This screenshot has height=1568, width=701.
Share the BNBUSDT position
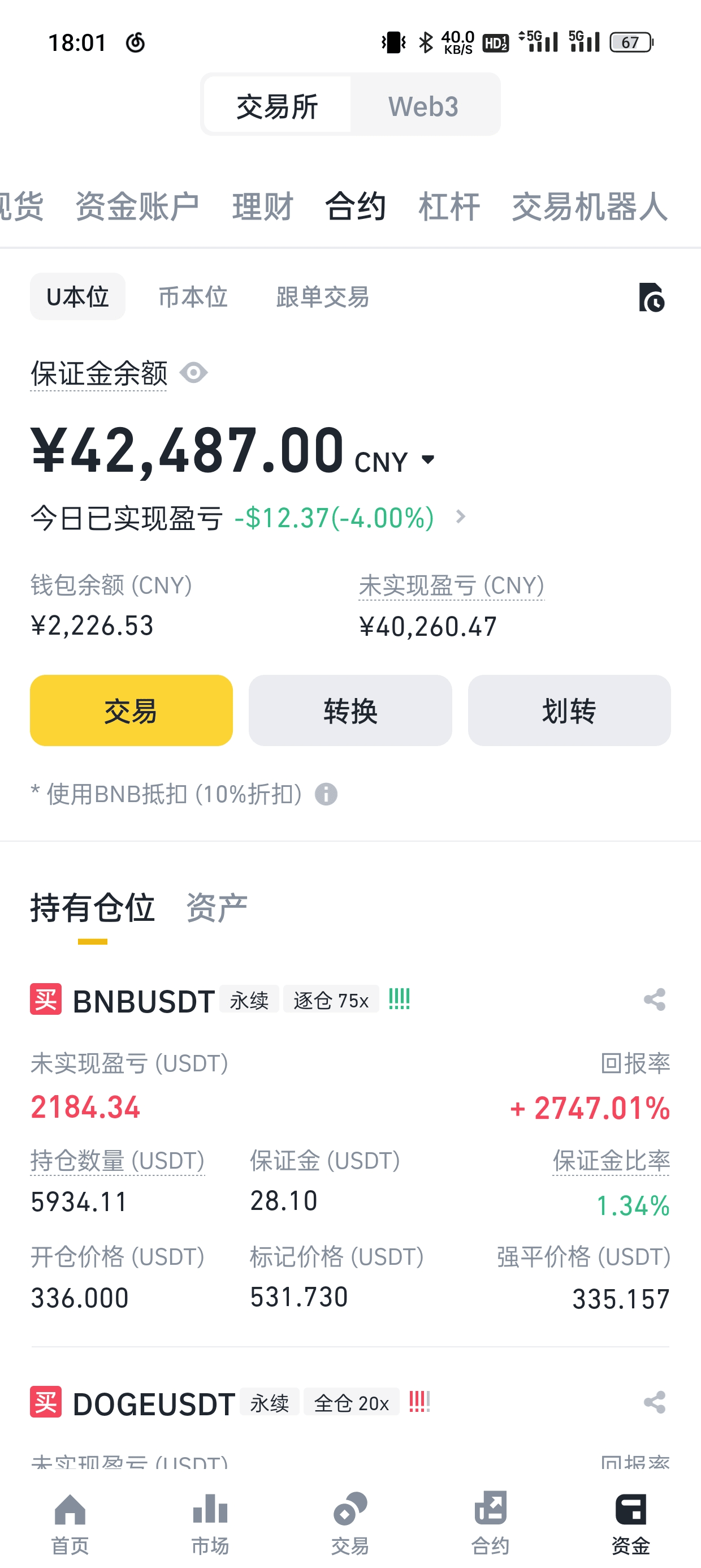click(655, 1000)
